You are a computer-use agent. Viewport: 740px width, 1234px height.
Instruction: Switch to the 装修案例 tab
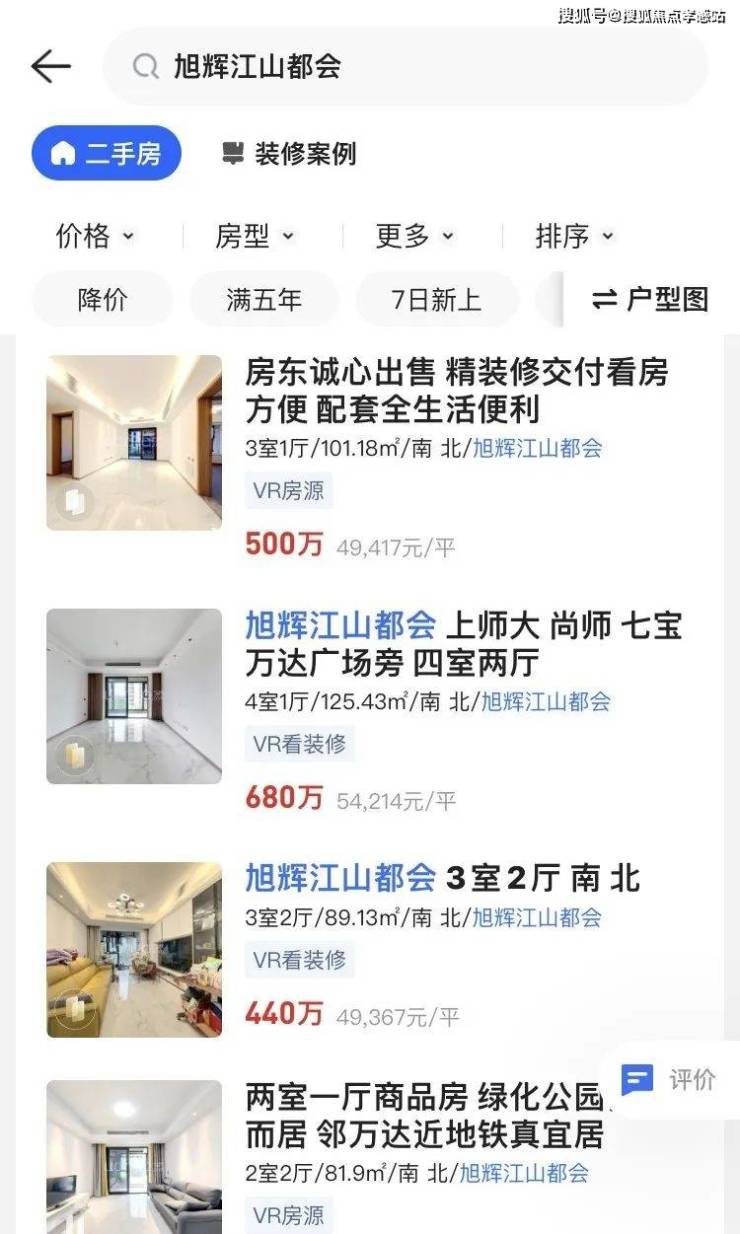[x=289, y=153]
